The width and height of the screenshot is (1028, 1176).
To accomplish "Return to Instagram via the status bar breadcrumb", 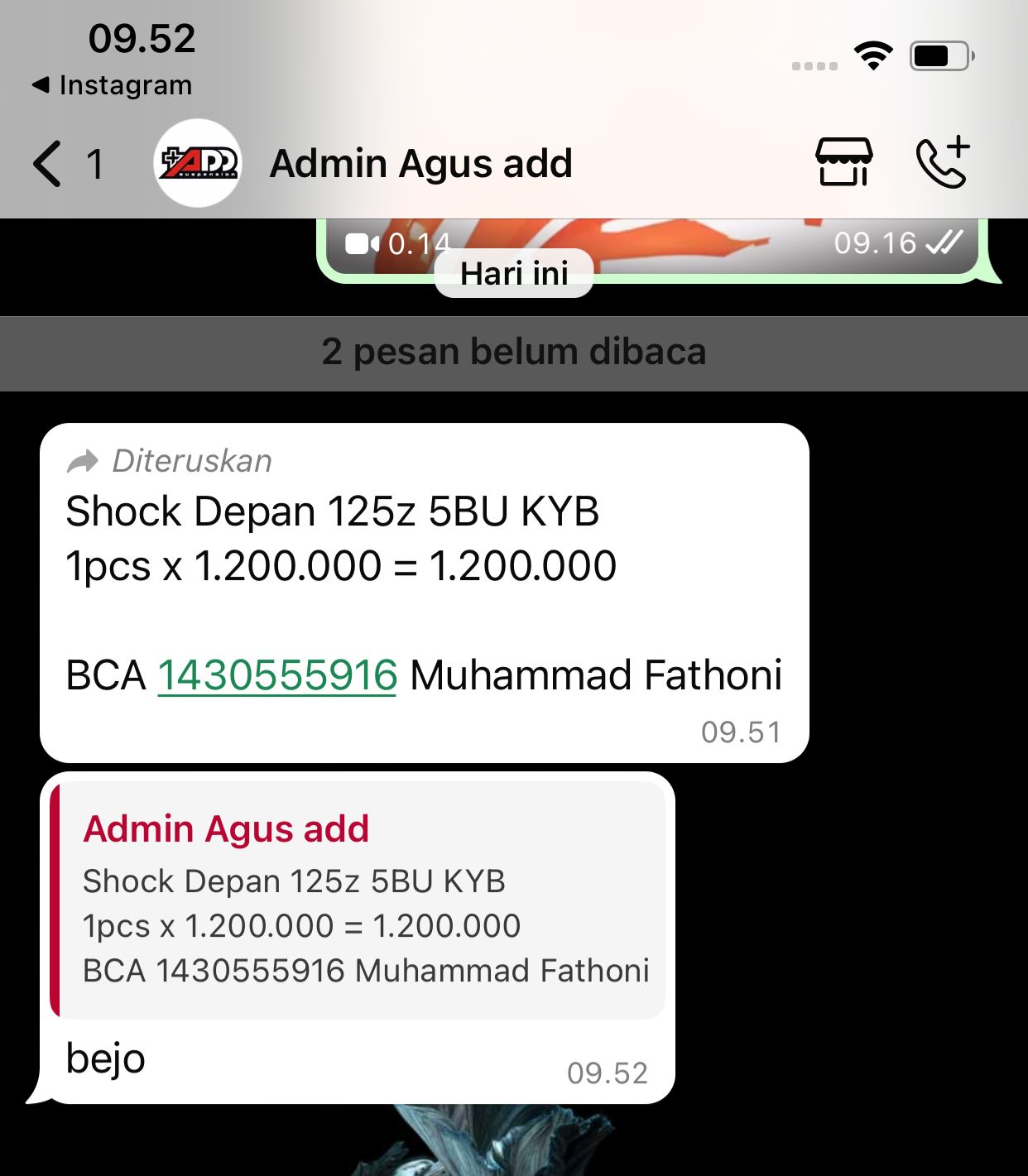I will (x=113, y=85).
